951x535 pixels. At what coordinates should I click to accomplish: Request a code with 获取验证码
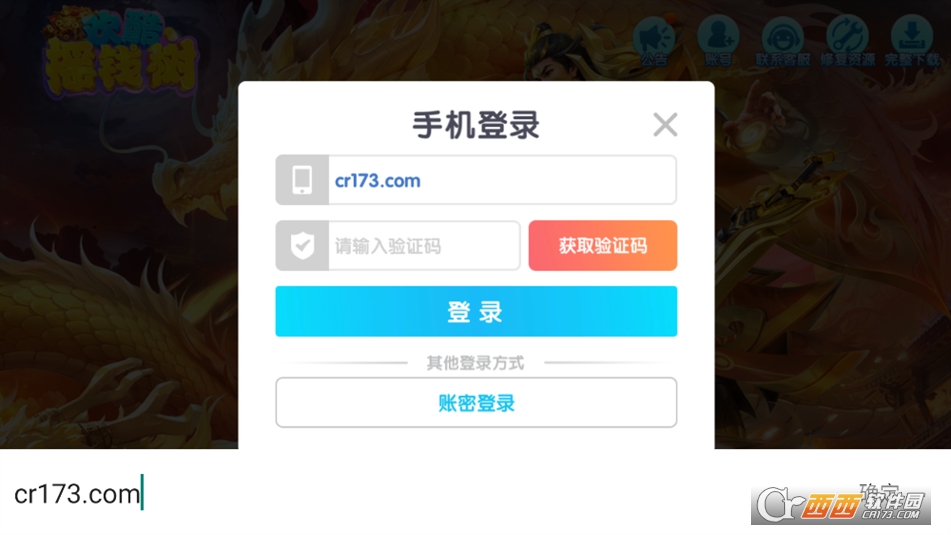602,246
